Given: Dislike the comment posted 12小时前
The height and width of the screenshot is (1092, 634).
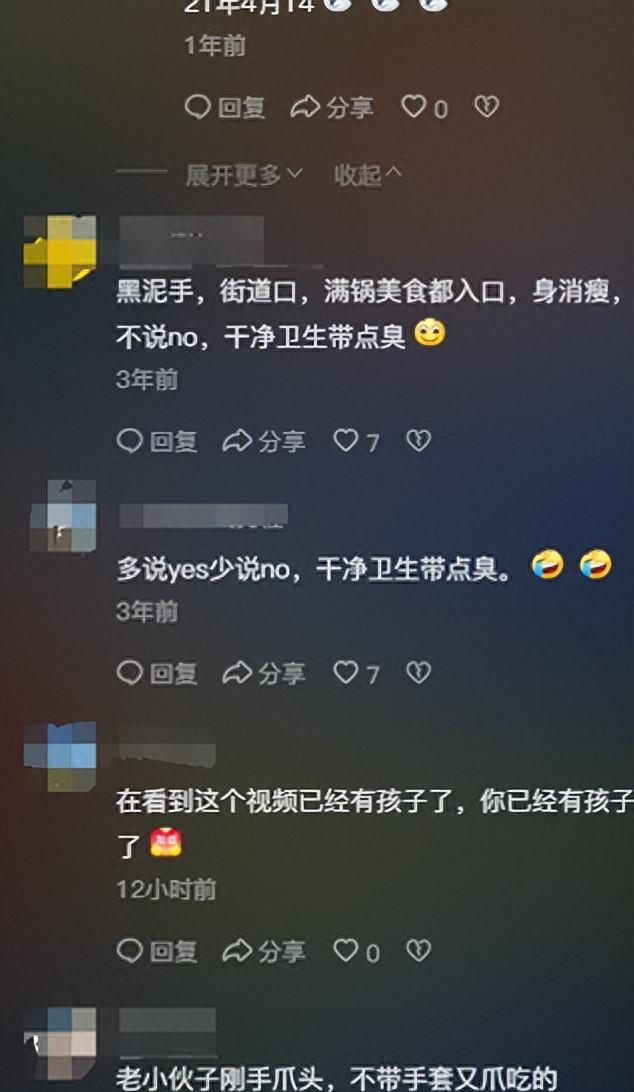Looking at the screenshot, I should tap(418, 951).
